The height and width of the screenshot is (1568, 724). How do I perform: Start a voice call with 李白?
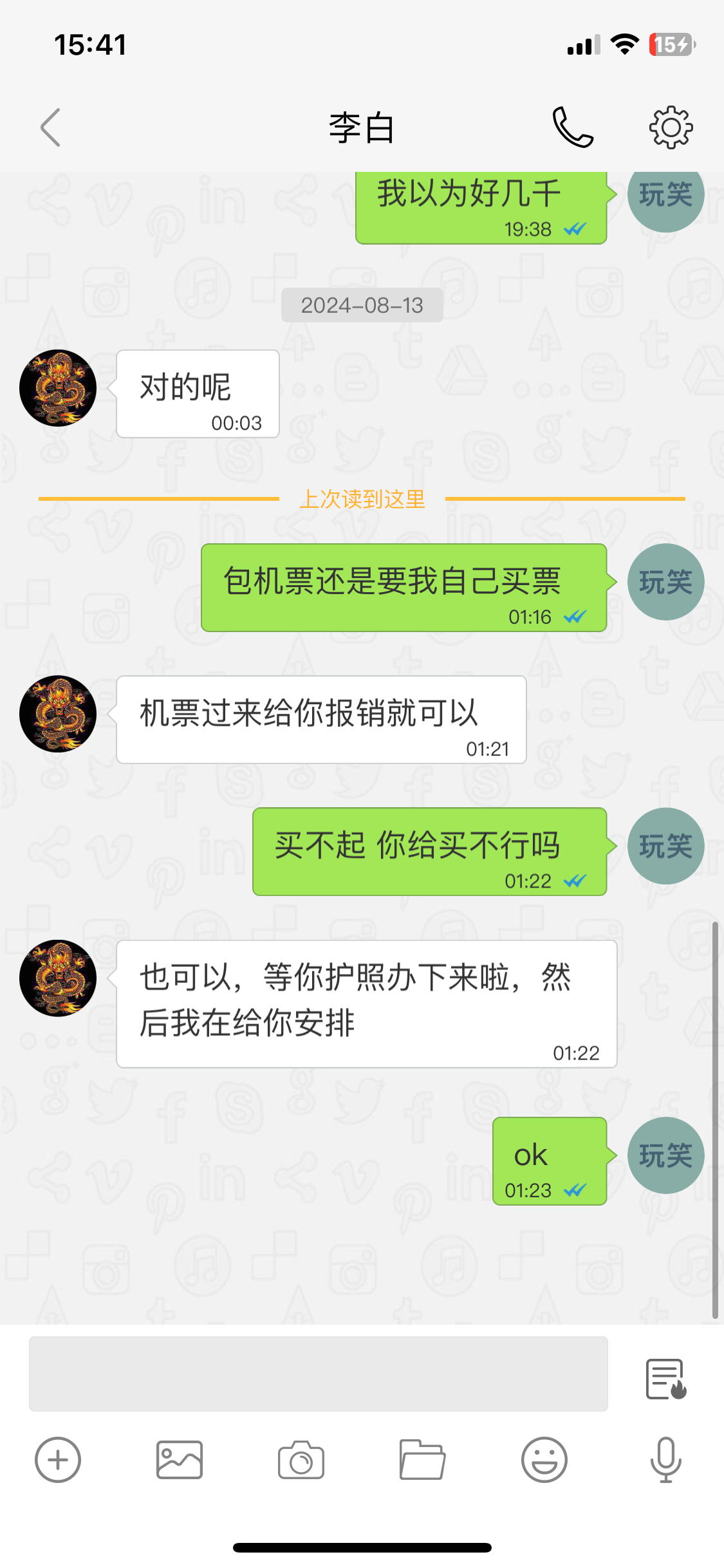572,127
